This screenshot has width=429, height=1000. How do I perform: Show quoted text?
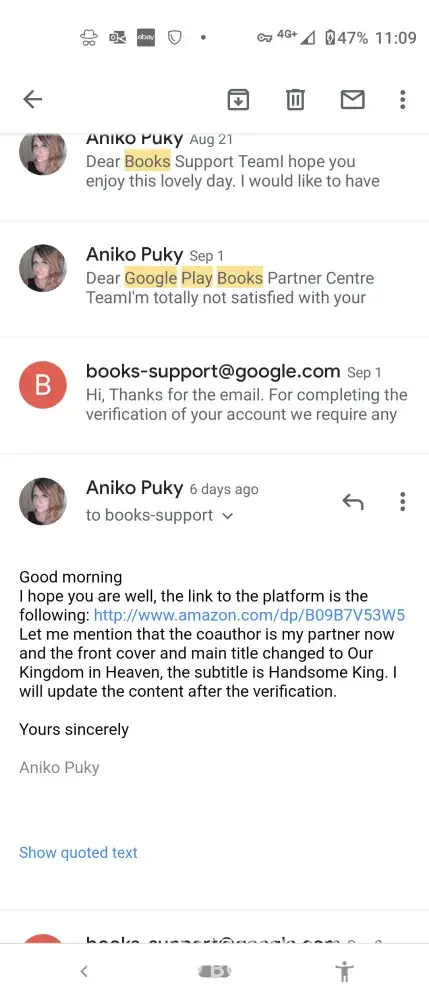tap(78, 853)
